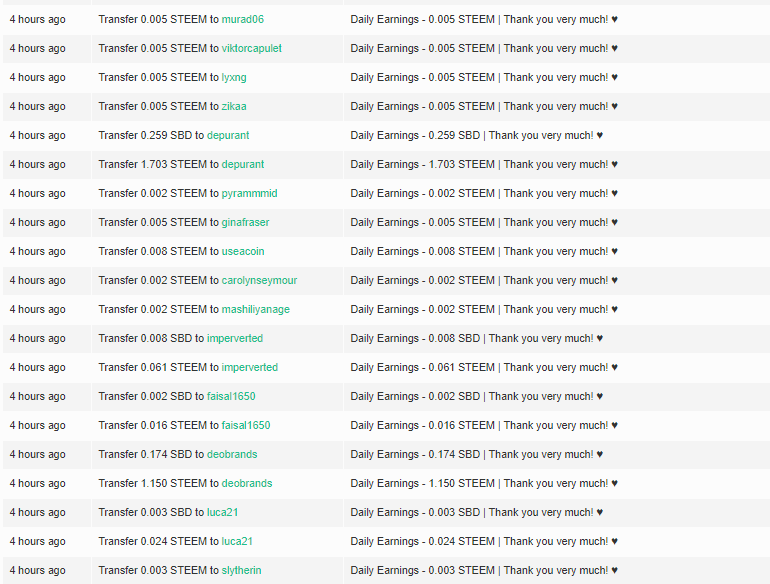
Task: Select luca21 in the 0.003 SBD transfer
Action: point(223,512)
